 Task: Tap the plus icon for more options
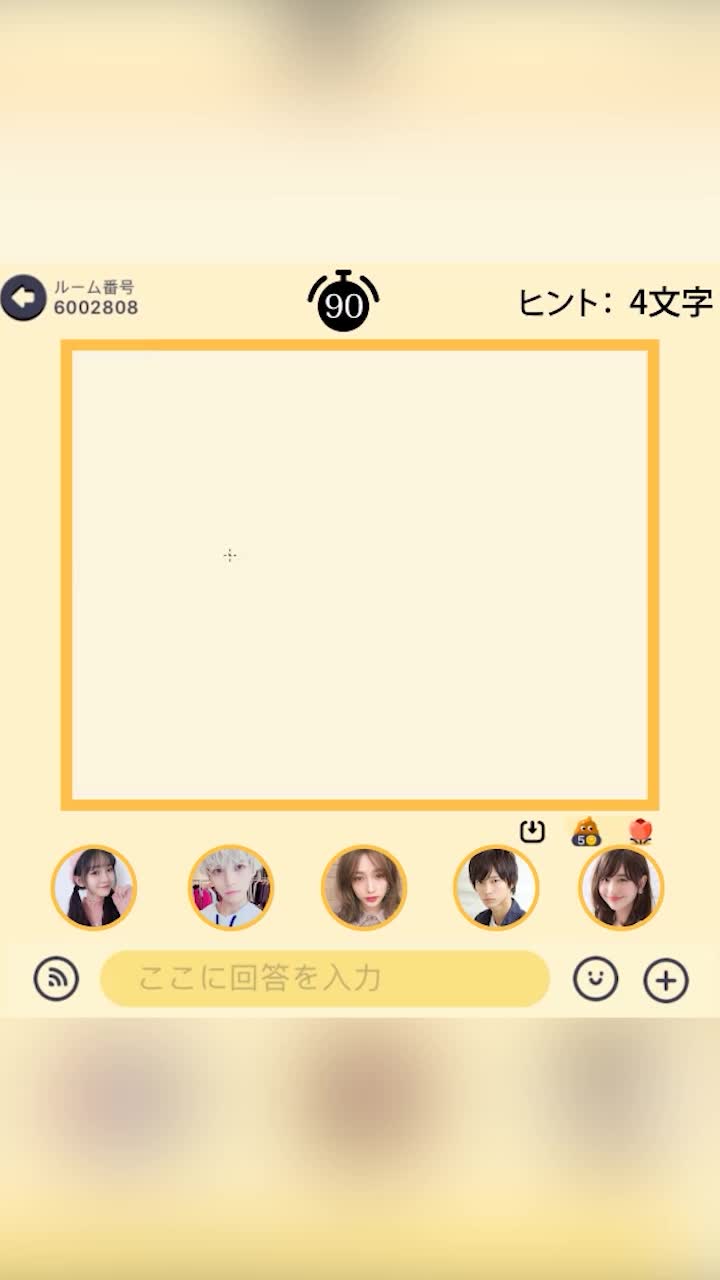pyautogui.click(x=666, y=980)
